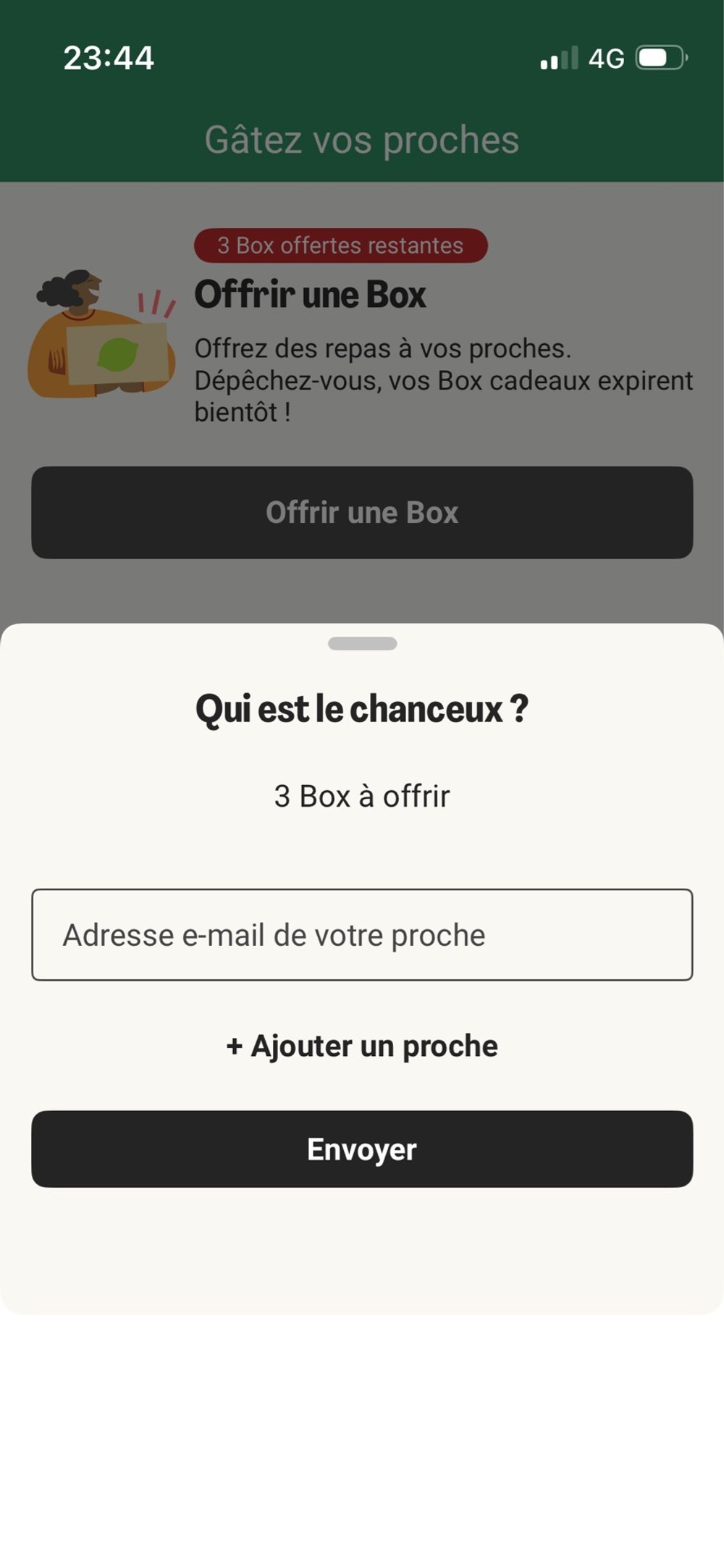Tap the sheet's grey drag handle

[x=362, y=643]
